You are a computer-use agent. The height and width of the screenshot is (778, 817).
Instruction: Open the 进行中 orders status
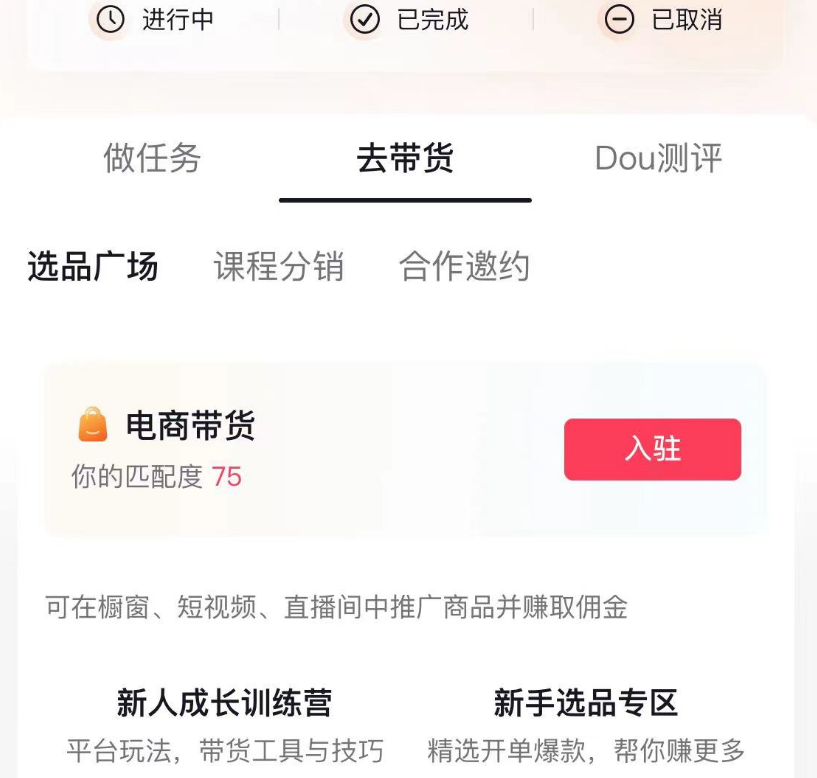click(154, 20)
